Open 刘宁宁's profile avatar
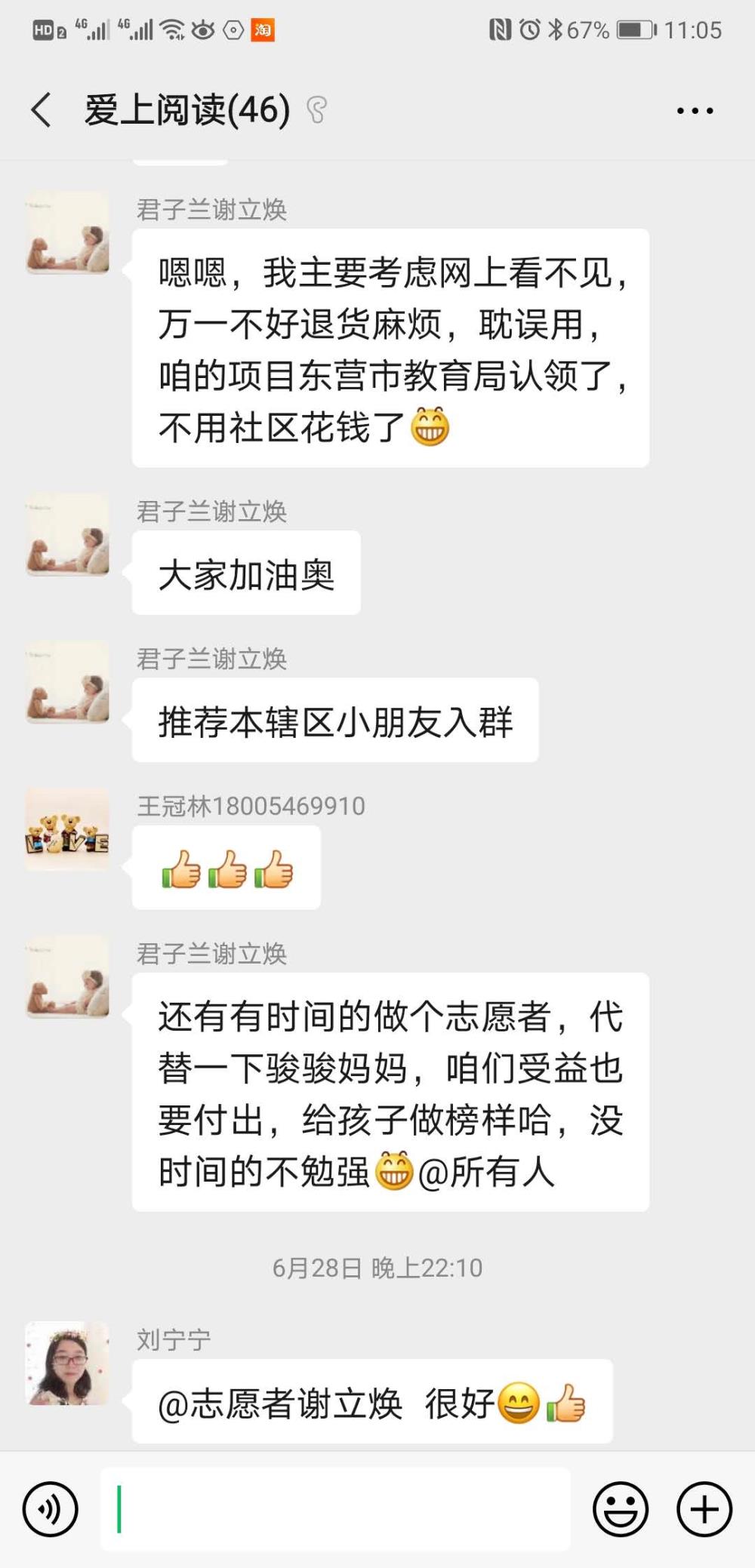Viewport: 755px width, 1568px height. [x=68, y=1363]
